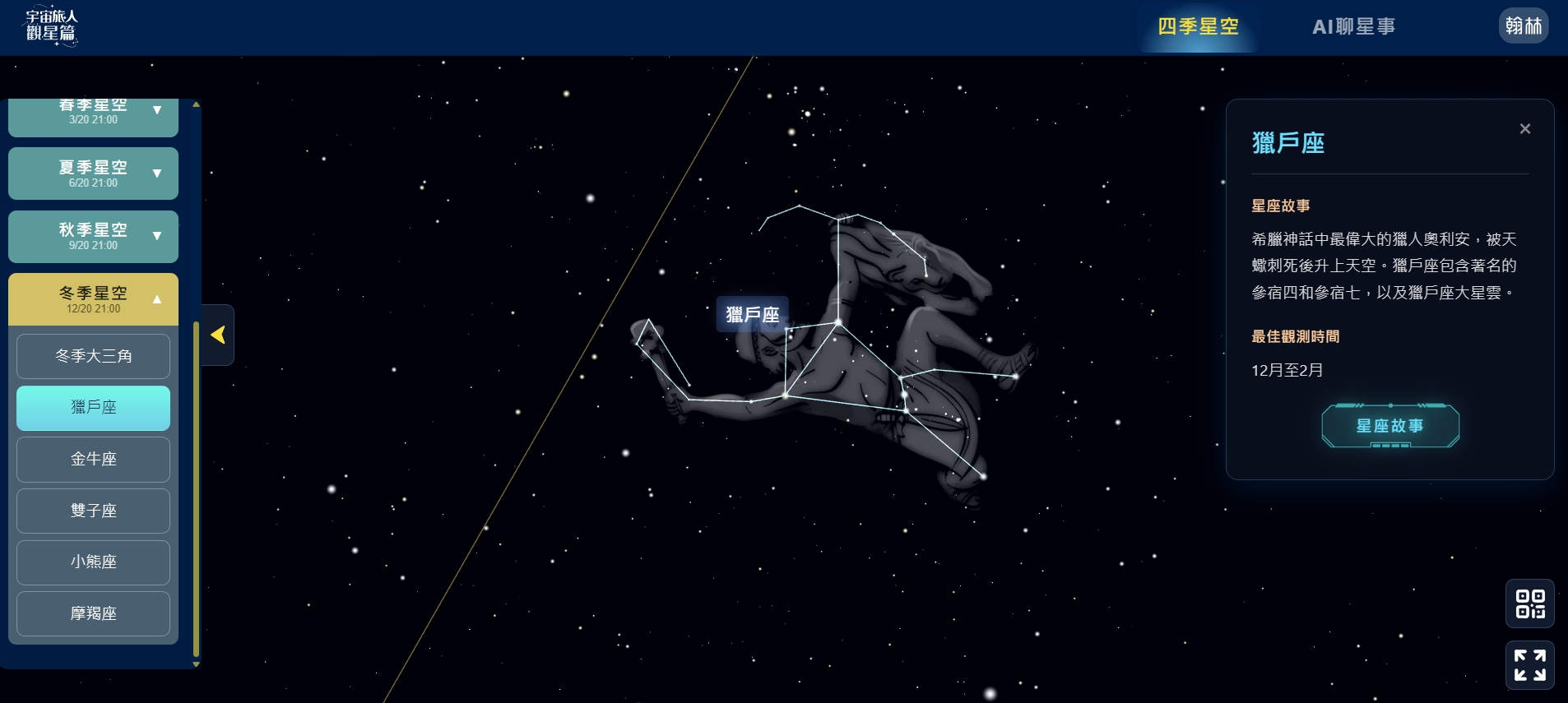Tap the 宇宙旅人觀星篇 logo link
The height and width of the screenshot is (703, 1568).
[x=51, y=26]
